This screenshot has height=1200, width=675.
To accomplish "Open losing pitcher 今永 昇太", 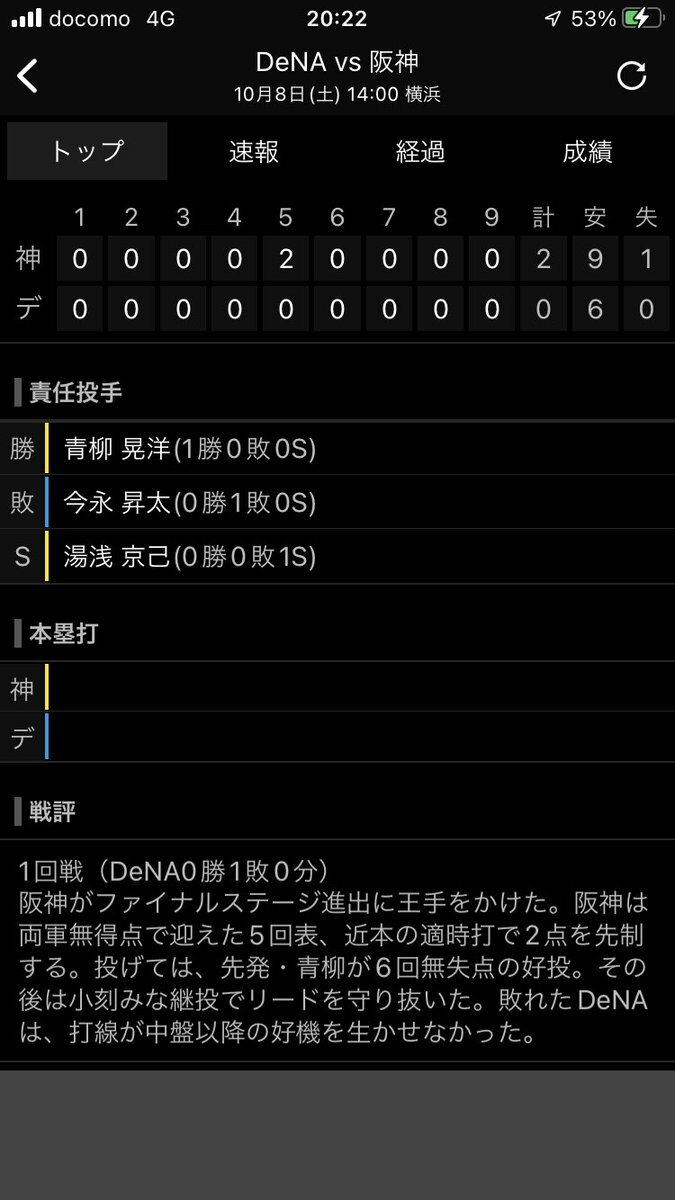I will click(190, 503).
